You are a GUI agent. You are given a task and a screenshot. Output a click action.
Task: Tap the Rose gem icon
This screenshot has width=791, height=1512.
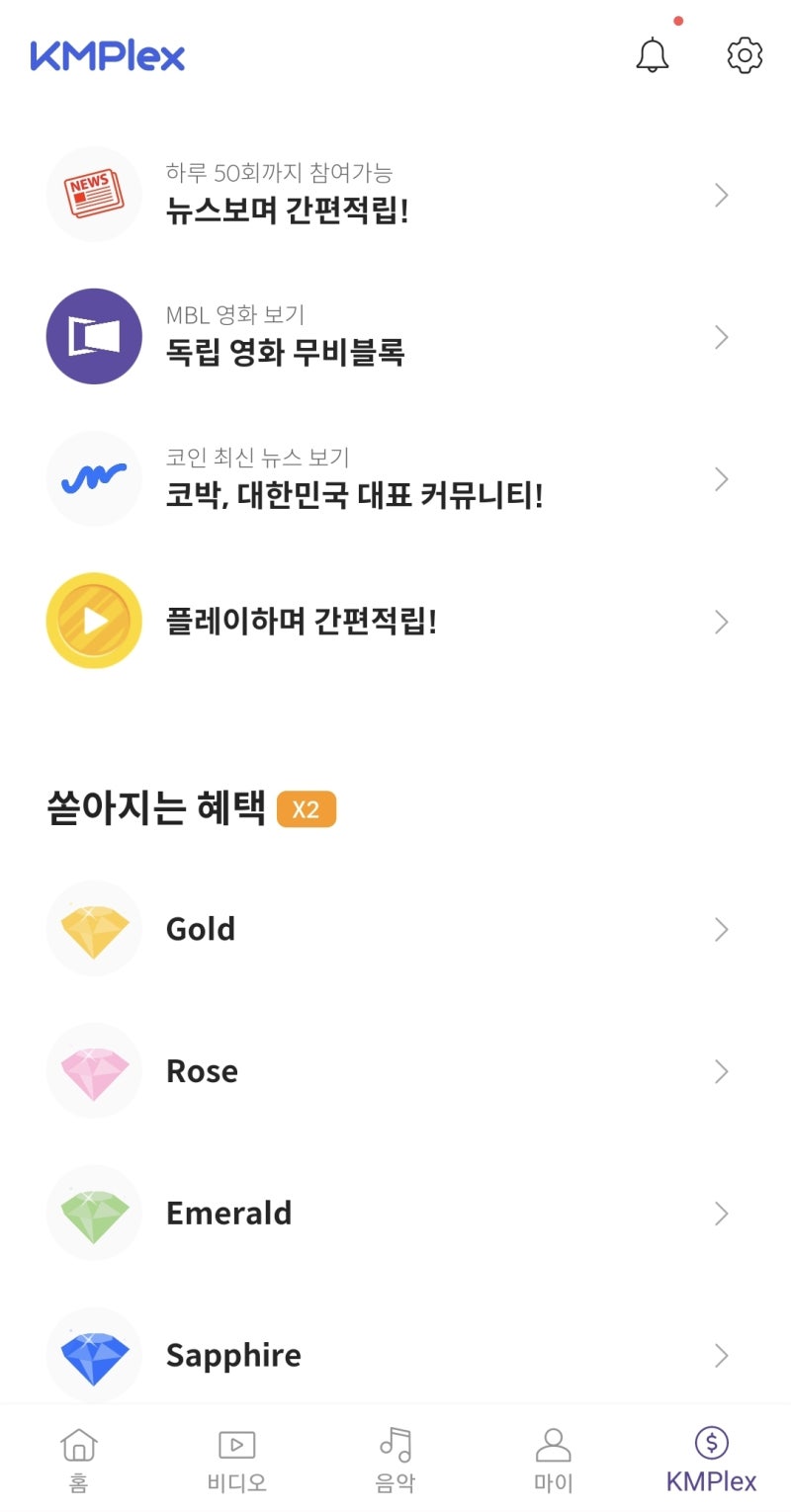click(94, 1070)
